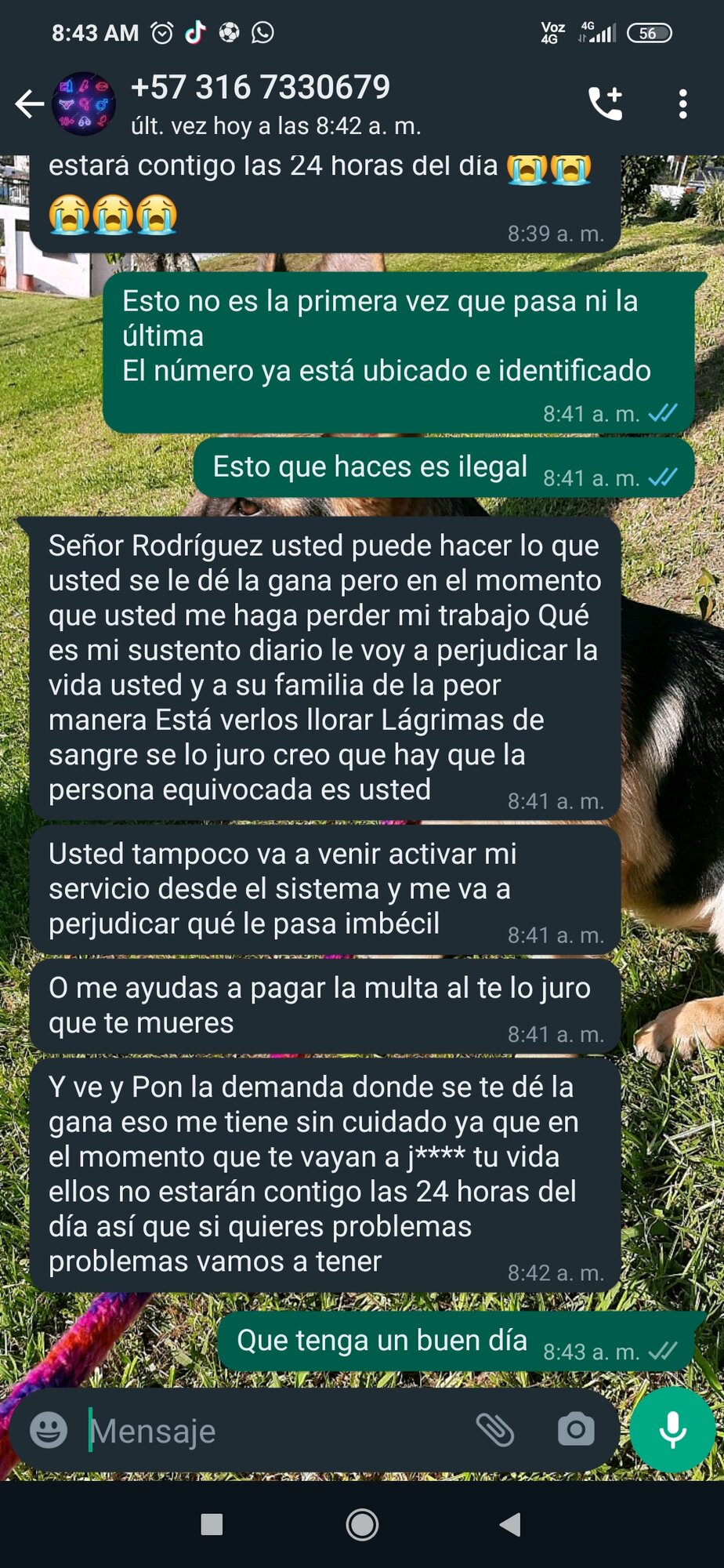Screen dimensions: 724x1568
Task: Tap the 4G signal indicator
Action: pyautogui.click(x=599, y=32)
